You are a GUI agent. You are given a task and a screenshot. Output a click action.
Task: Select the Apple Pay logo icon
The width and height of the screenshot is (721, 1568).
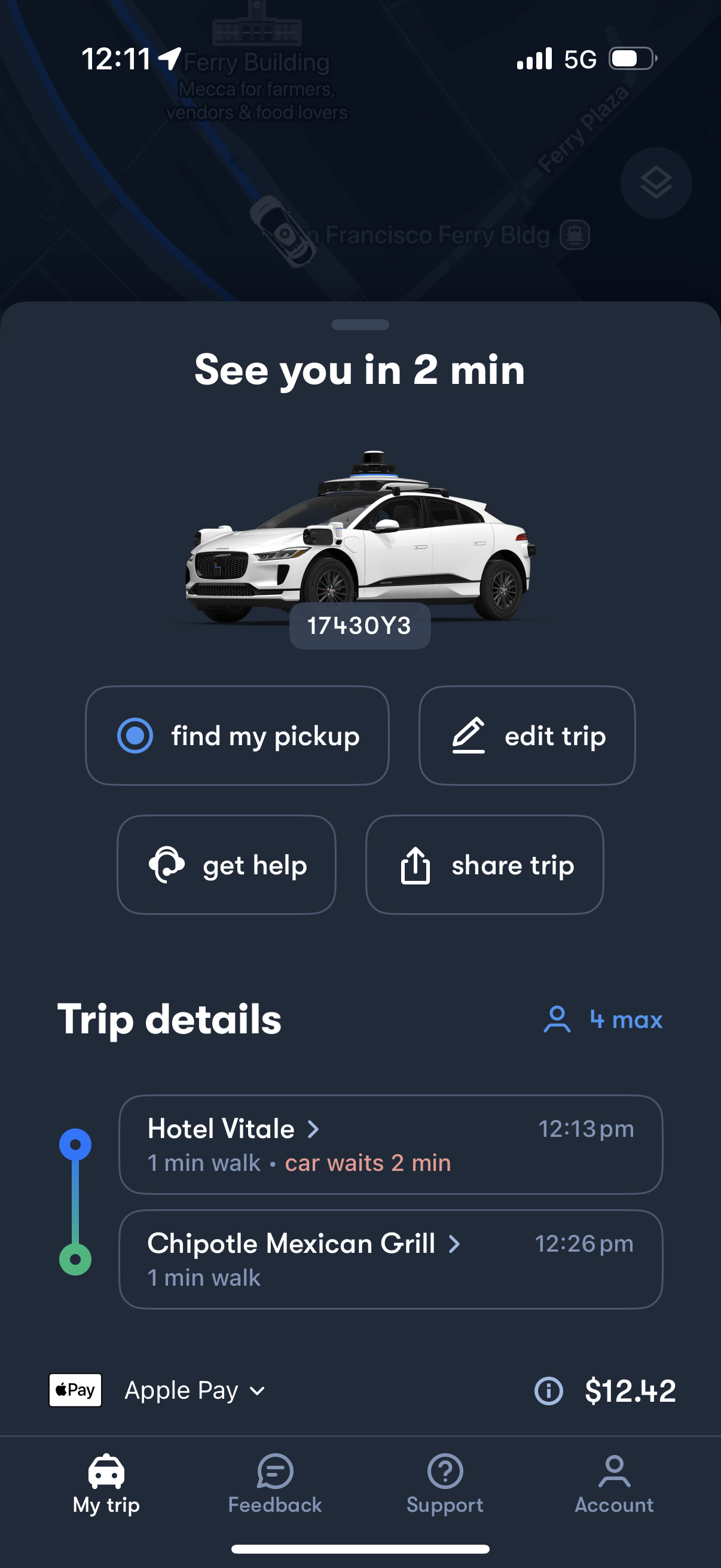[75, 1390]
